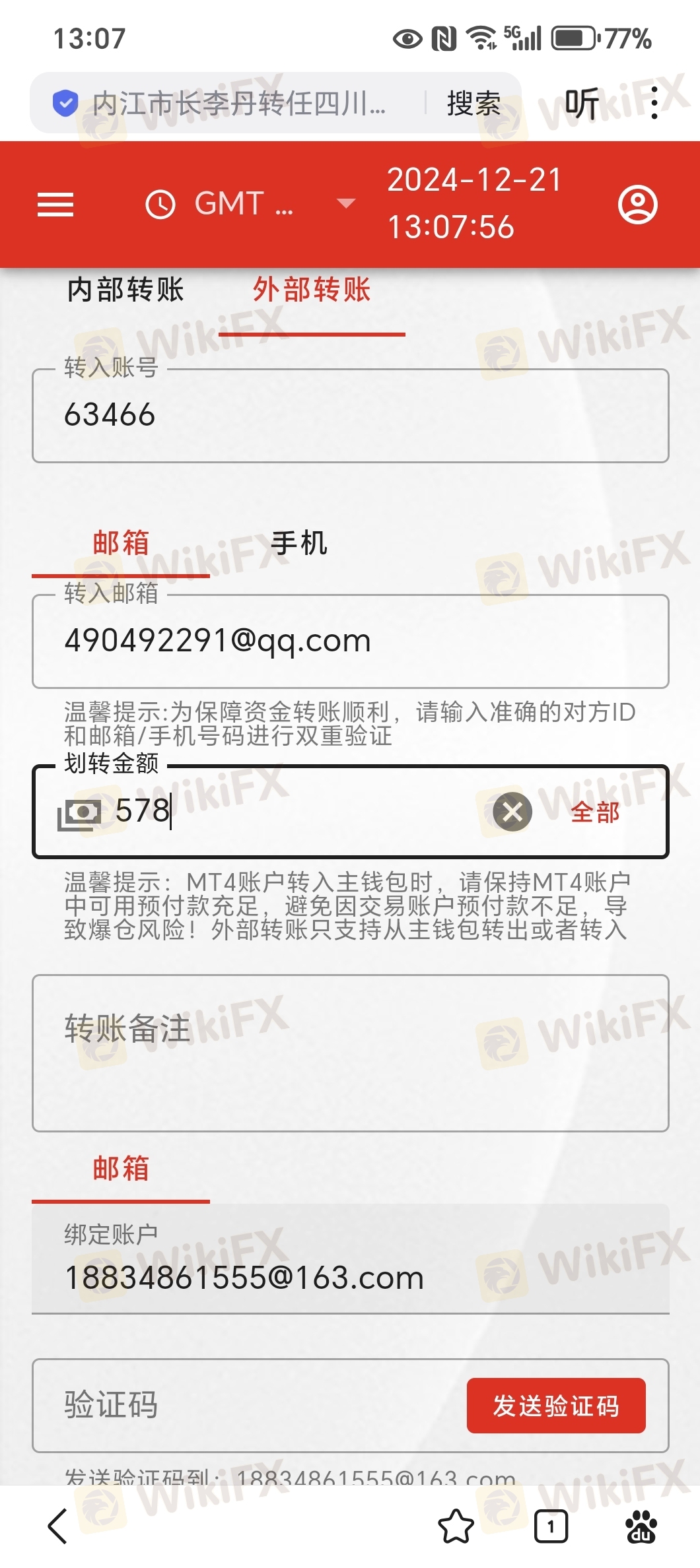The image size is (700, 1568).
Task: Switch to the 内部转账 tab
Action: click(x=125, y=290)
